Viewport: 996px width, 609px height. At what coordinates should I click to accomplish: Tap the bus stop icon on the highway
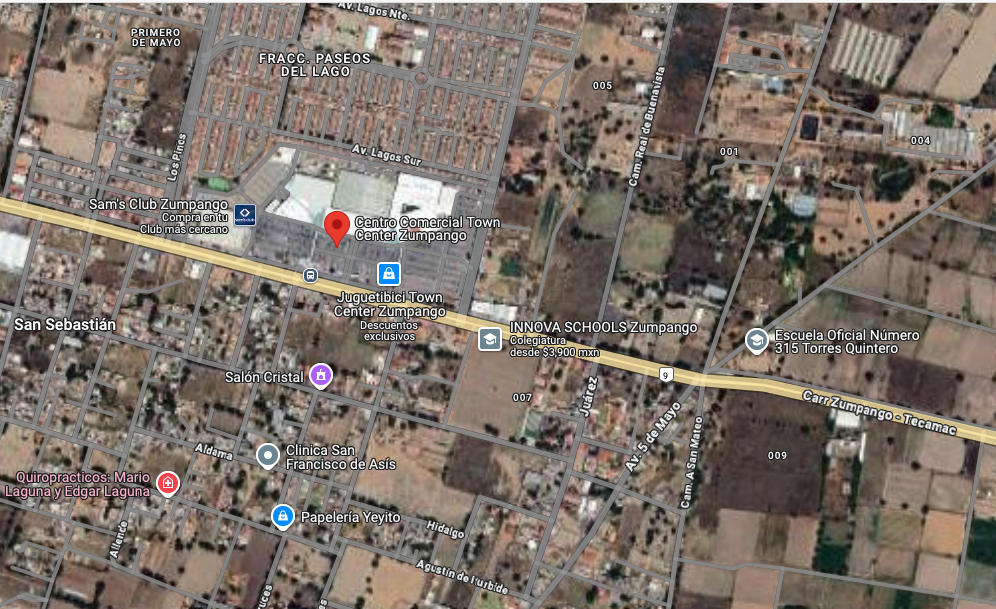[310, 275]
